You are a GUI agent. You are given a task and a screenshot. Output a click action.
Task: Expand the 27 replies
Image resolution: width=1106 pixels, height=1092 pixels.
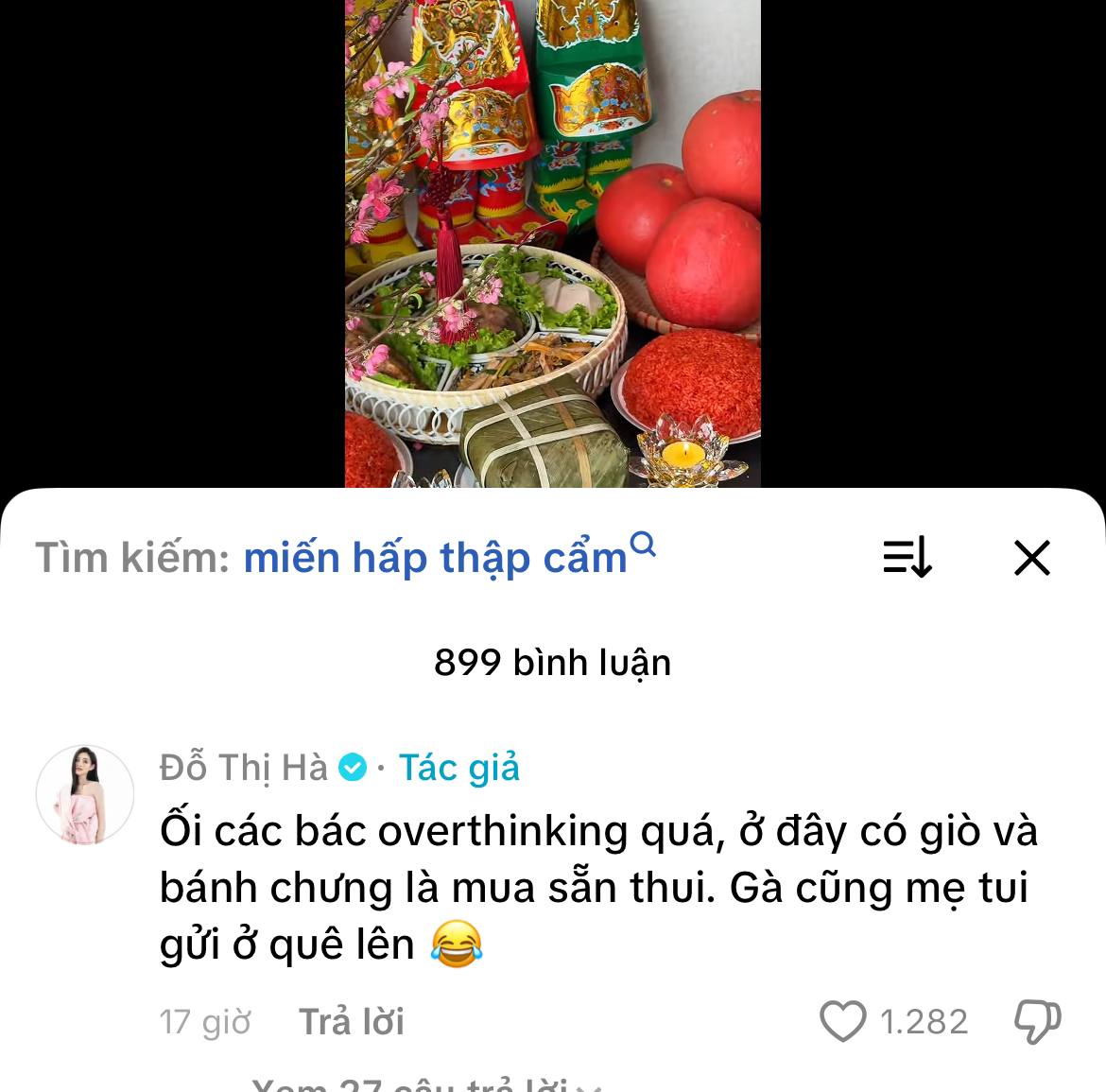click(x=425, y=1084)
